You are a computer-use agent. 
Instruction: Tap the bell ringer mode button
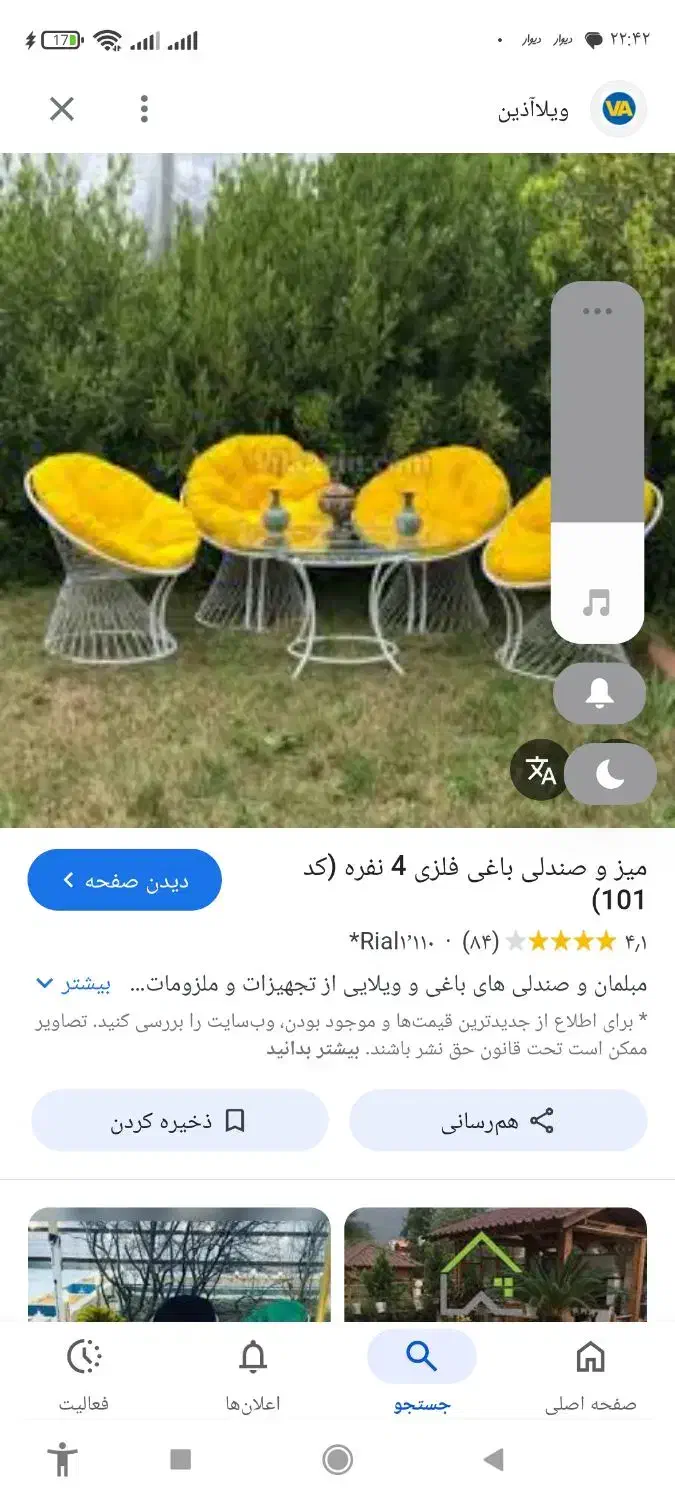click(599, 693)
